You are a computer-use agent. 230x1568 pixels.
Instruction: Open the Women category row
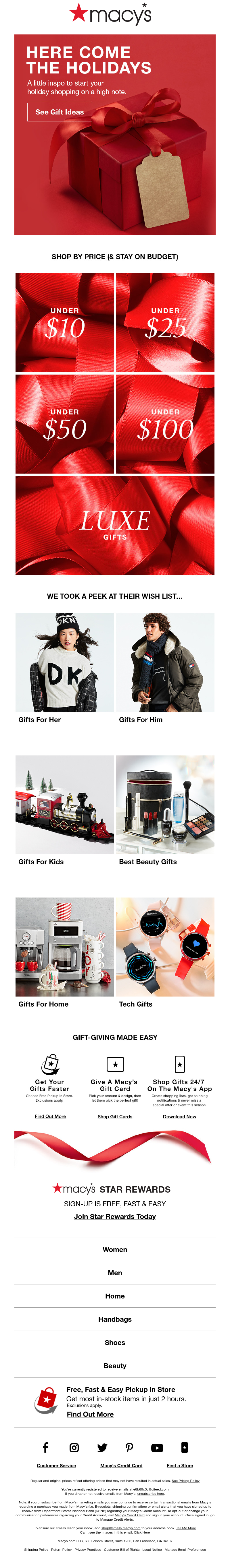pos(115,1249)
